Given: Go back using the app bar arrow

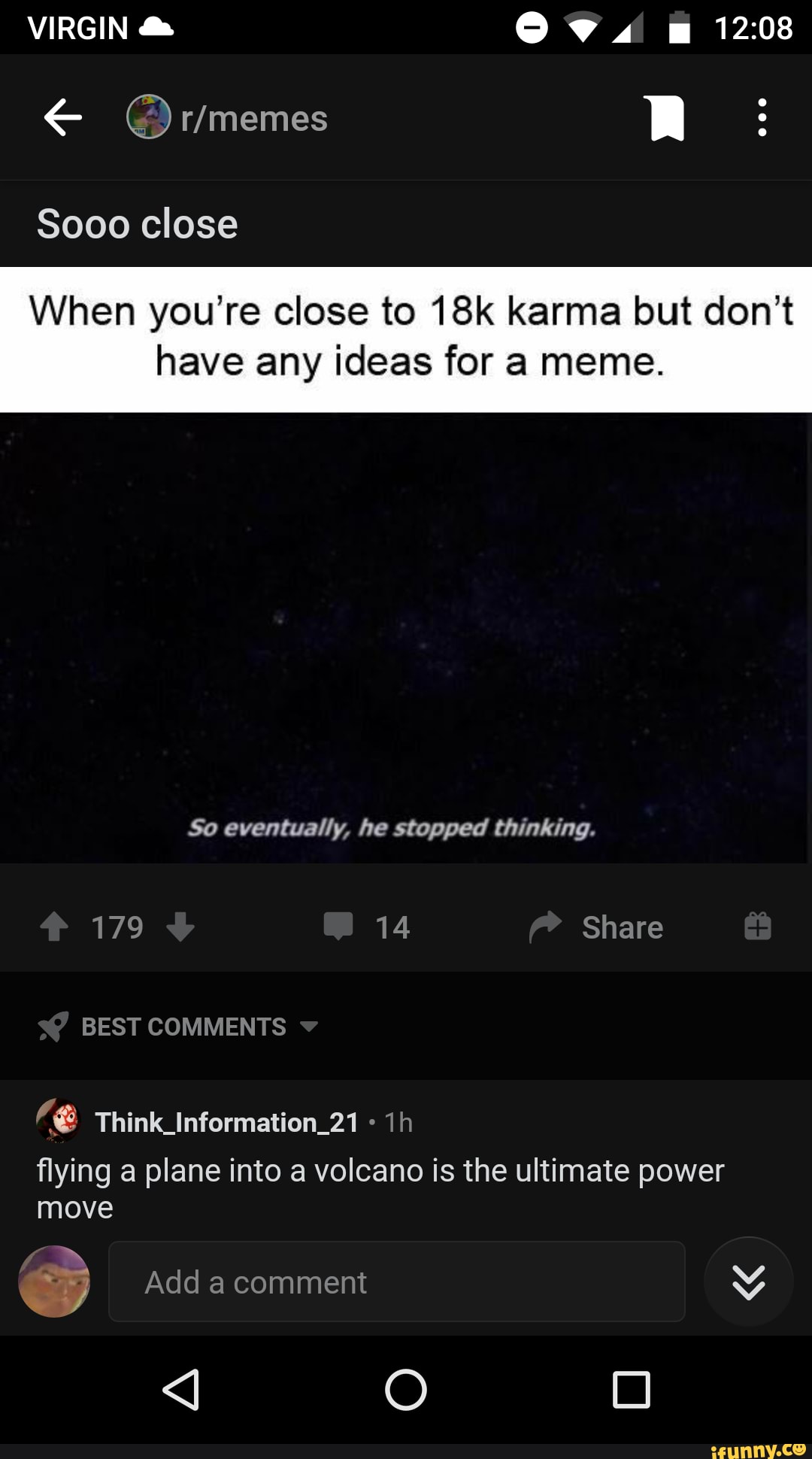Looking at the screenshot, I should click(x=63, y=117).
